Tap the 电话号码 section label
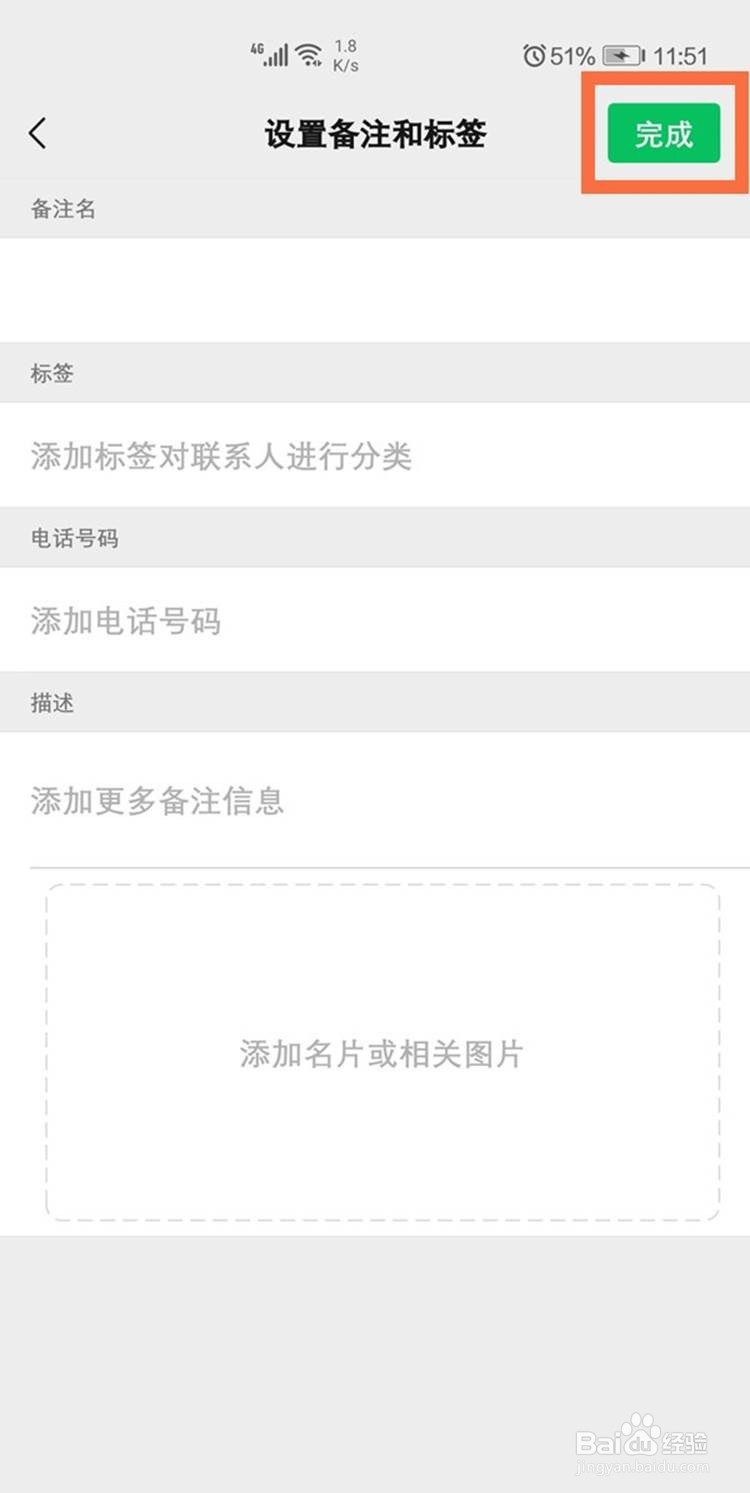The height and width of the screenshot is (1493, 750). tap(72, 538)
